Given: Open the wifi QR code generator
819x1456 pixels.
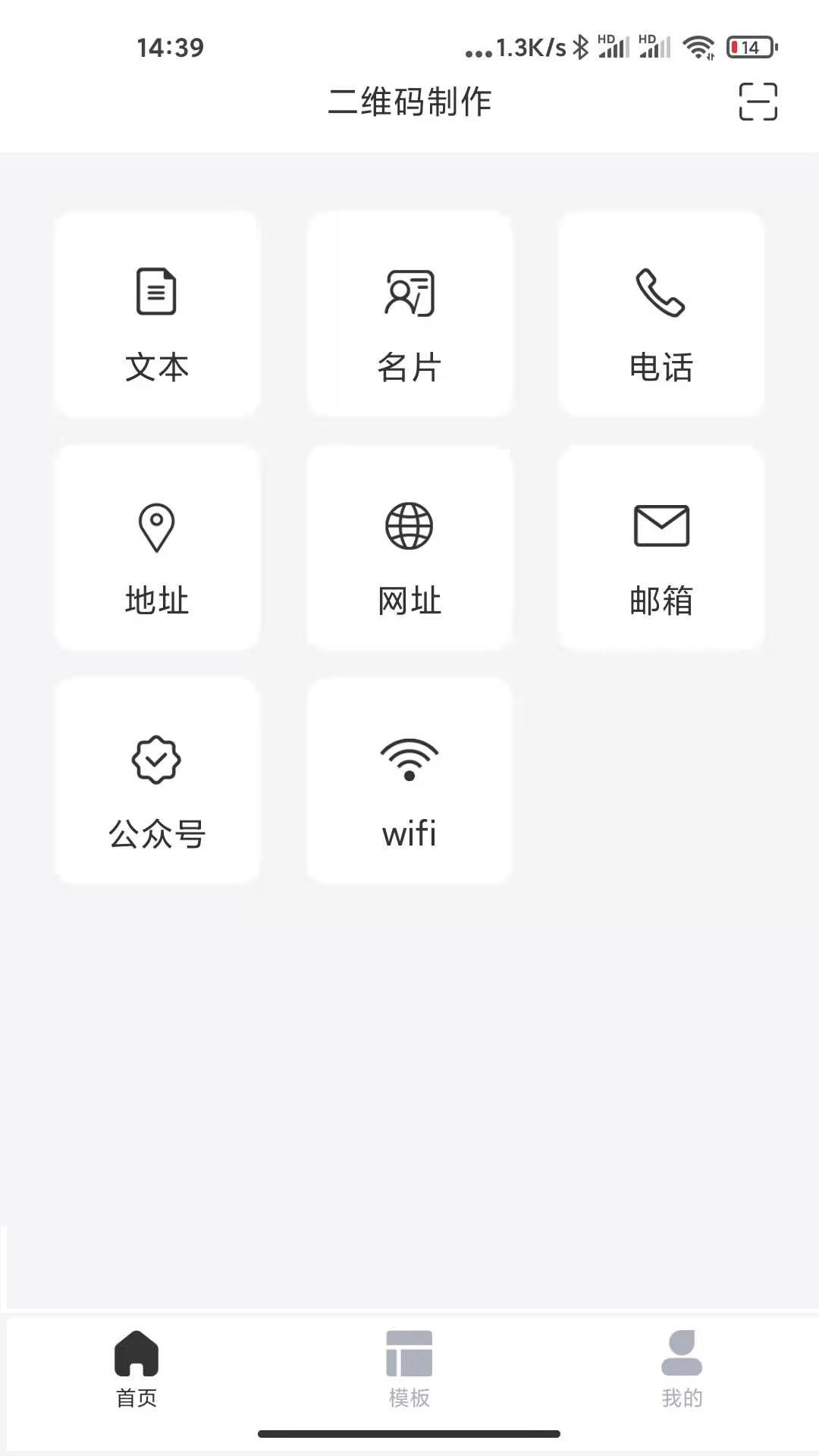Looking at the screenshot, I should click(x=409, y=781).
